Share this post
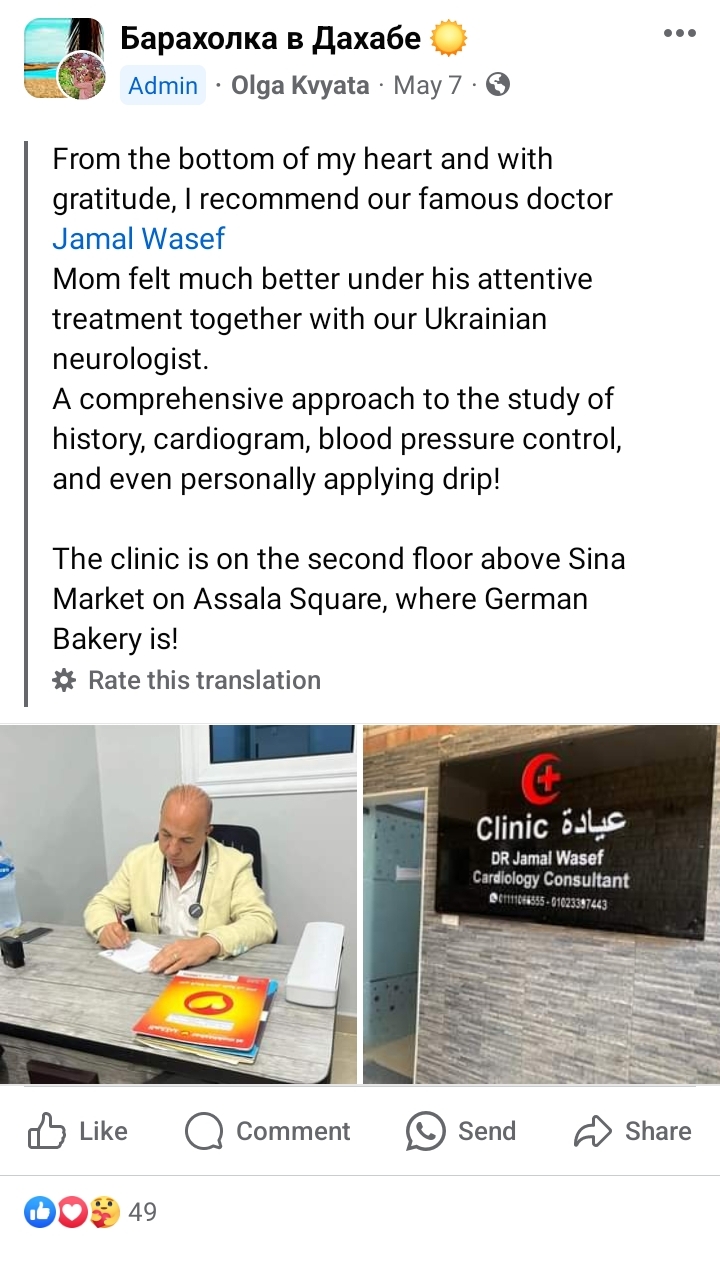This screenshot has height=1263, width=720. click(633, 1131)
